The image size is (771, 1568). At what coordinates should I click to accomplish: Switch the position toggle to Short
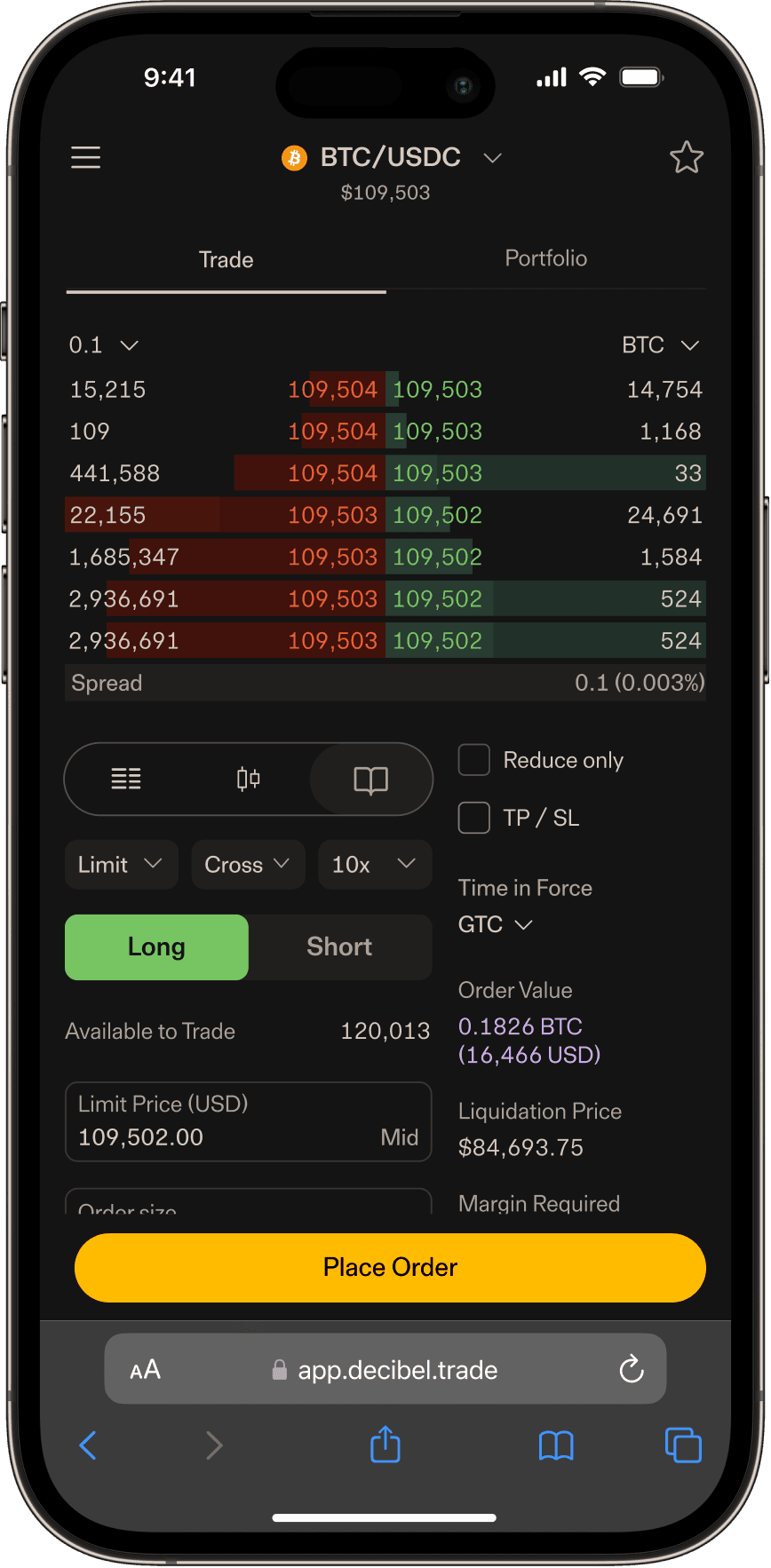pyautogui.click(x=340, y=946)
